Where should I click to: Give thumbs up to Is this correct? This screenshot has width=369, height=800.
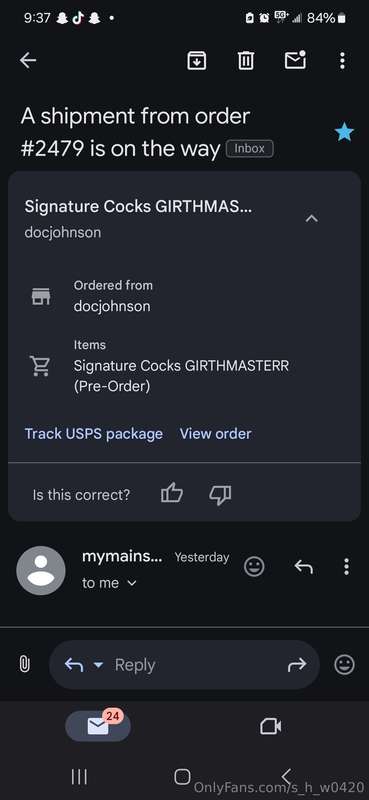click(171, 494)
